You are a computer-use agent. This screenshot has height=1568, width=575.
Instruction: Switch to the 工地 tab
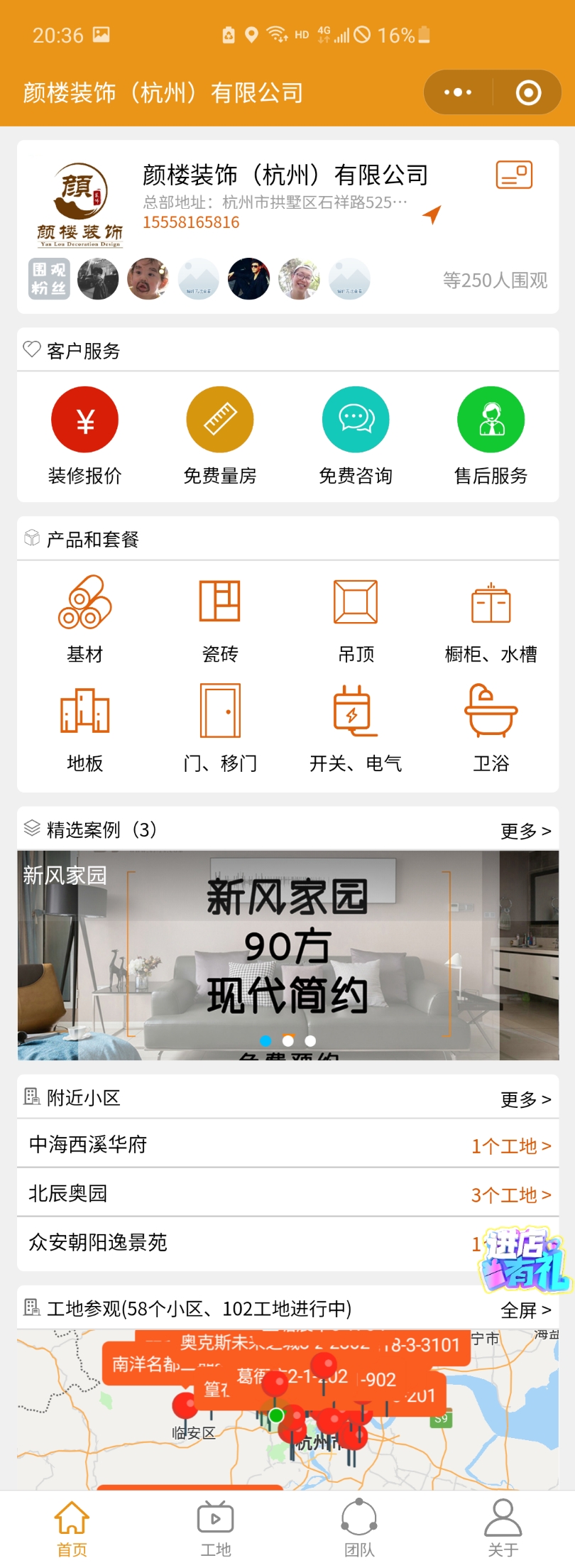216,1528
